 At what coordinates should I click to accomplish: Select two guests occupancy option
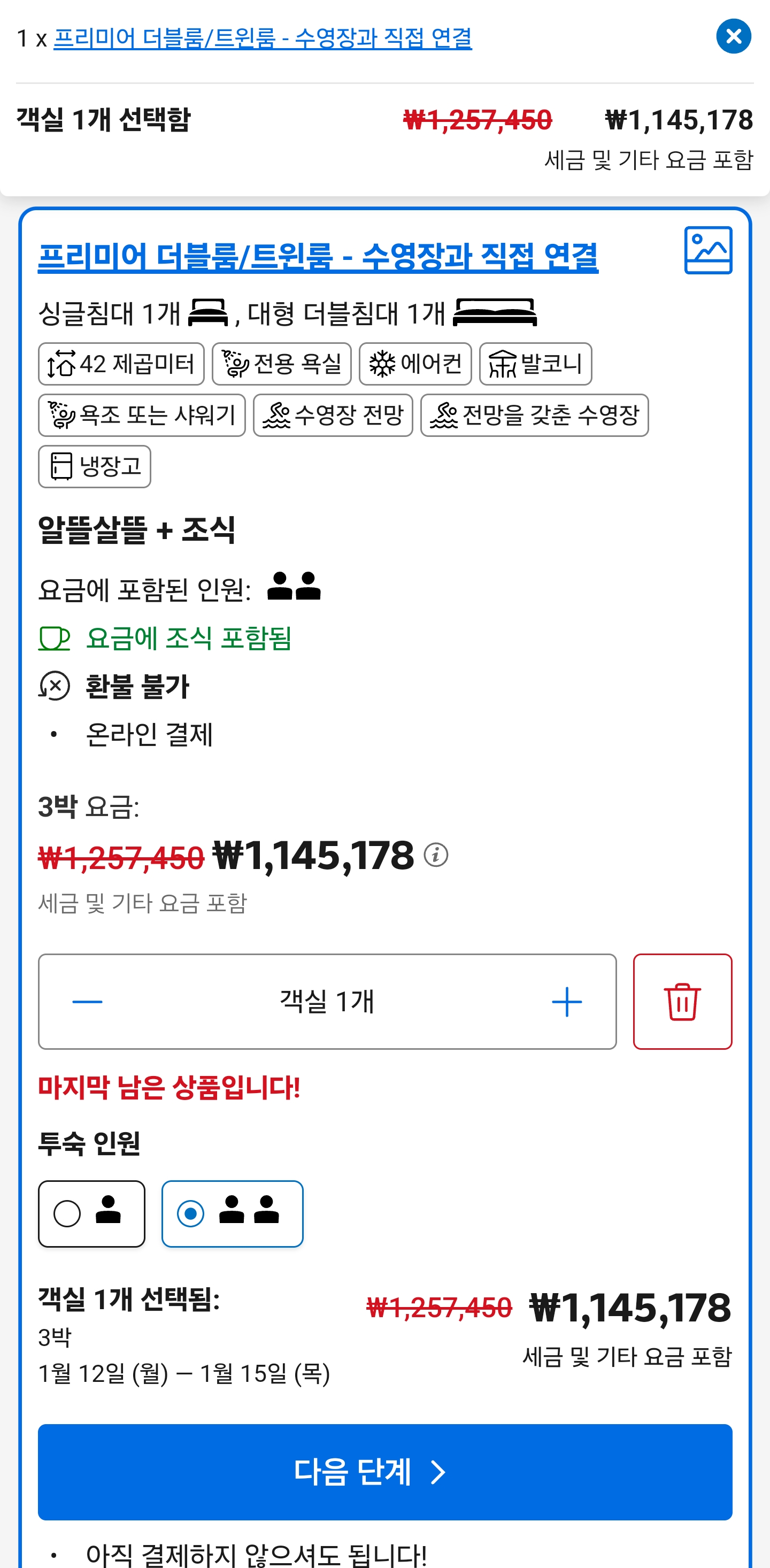tap(233, 1214)
